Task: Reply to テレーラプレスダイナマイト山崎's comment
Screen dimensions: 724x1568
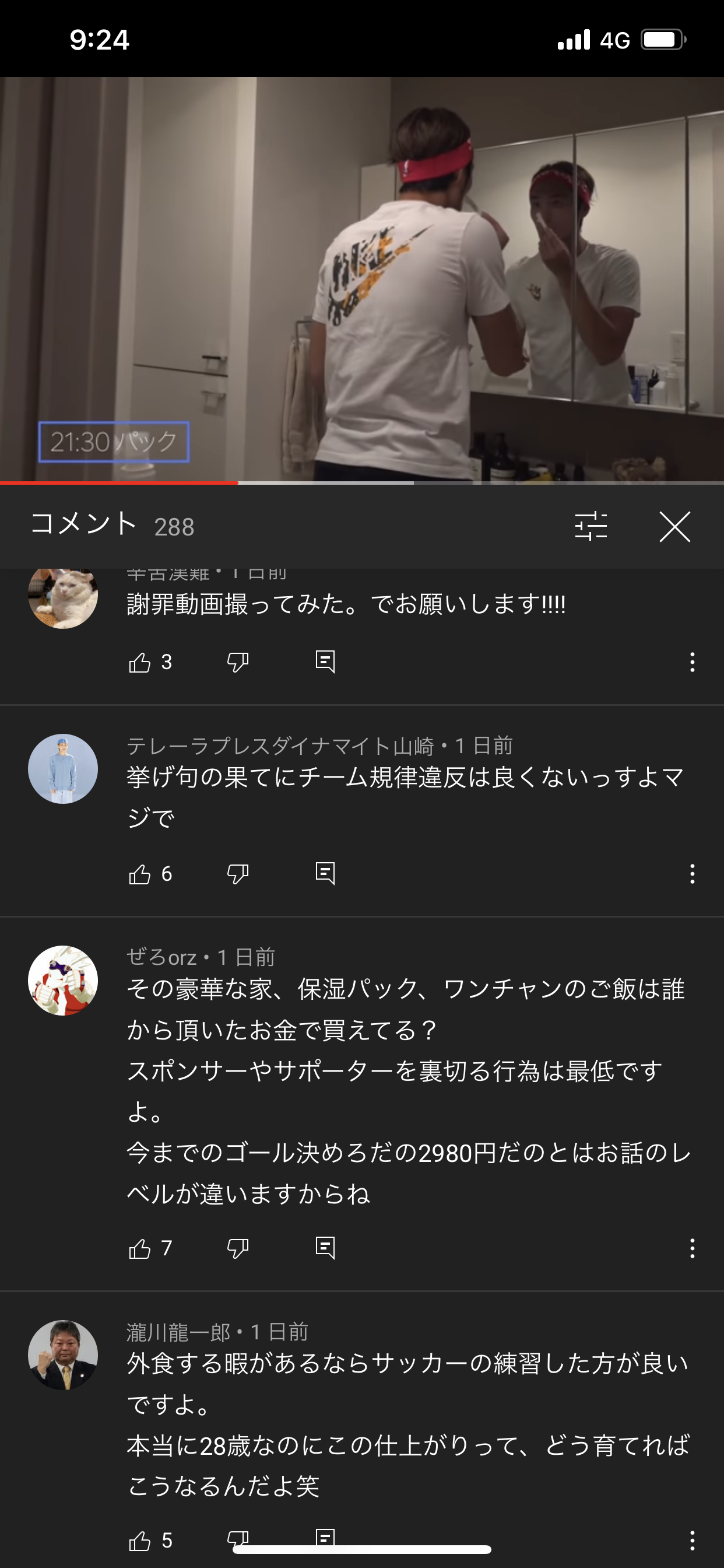Action: click(325, 874)
